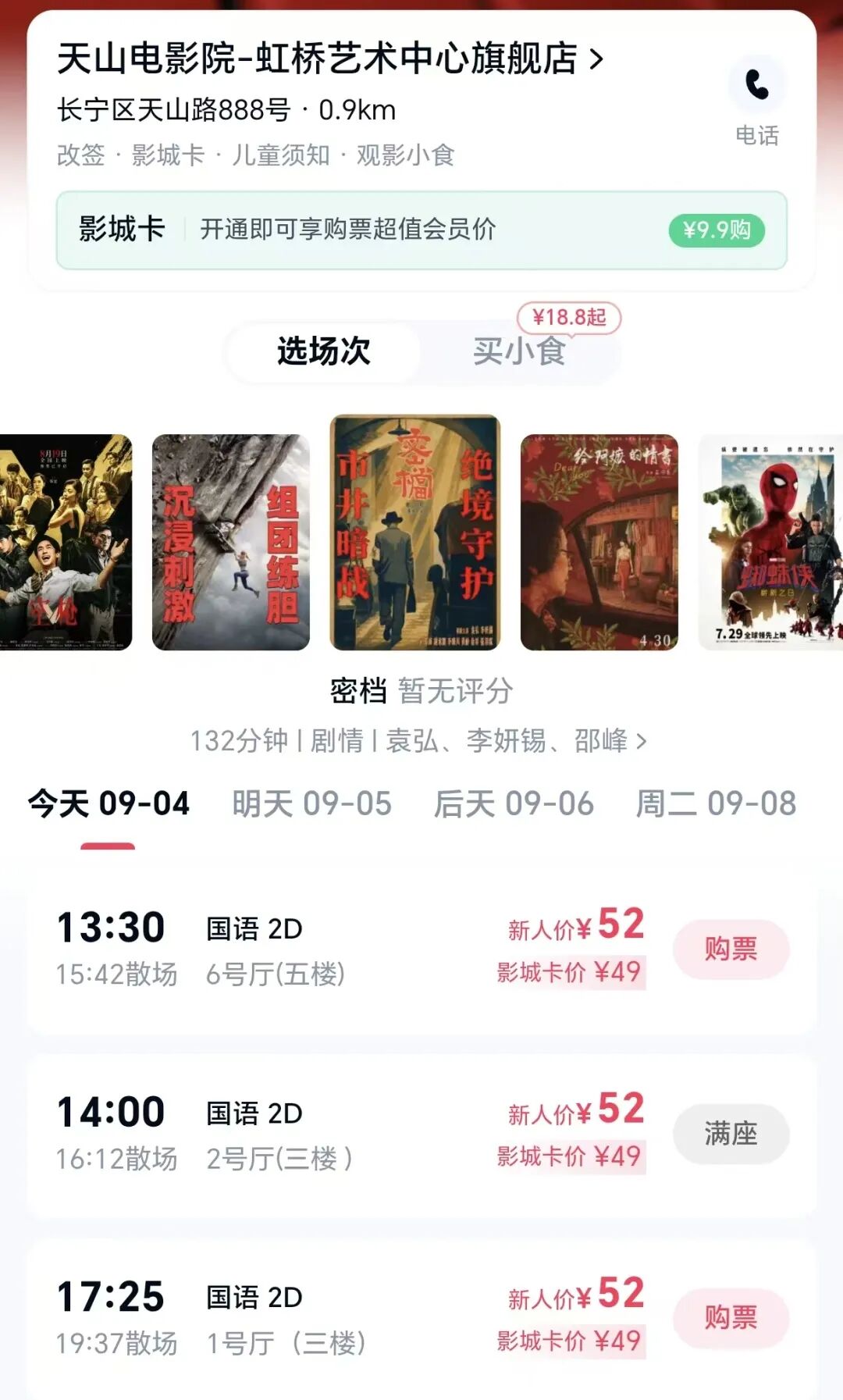Buy tickets for the 17:25 showing
The width and height of the screenshot is (843, 1400).
[x=731, y=1318]
